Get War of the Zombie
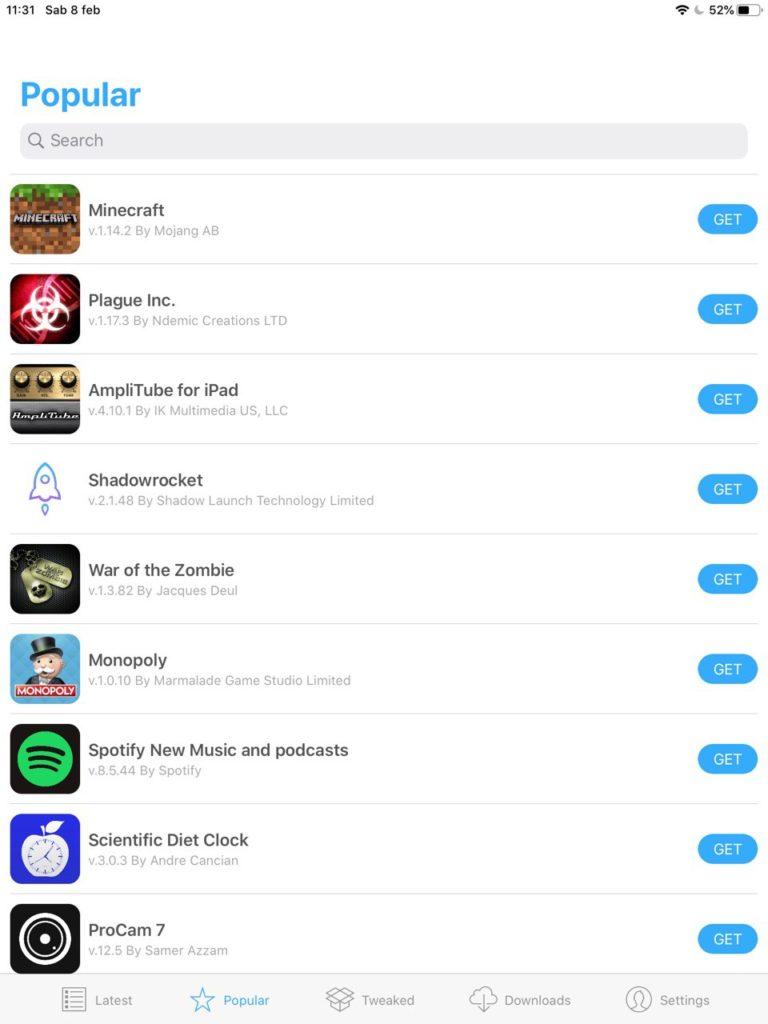The width and height of the screenshot is (768, 1024). [727, 579]
